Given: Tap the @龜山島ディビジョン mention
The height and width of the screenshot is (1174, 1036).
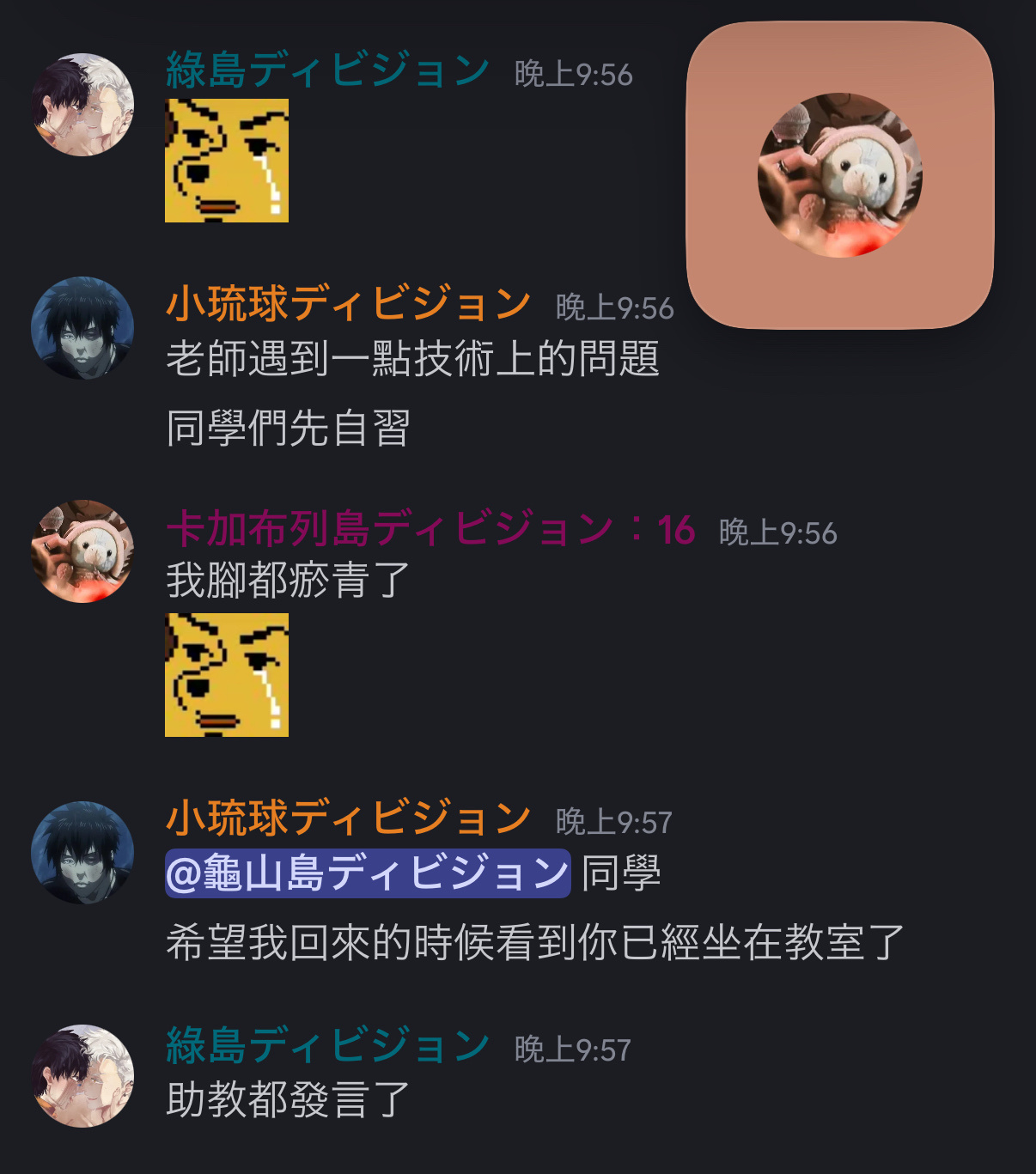Looking at the screenshot, I should point(368,873).
